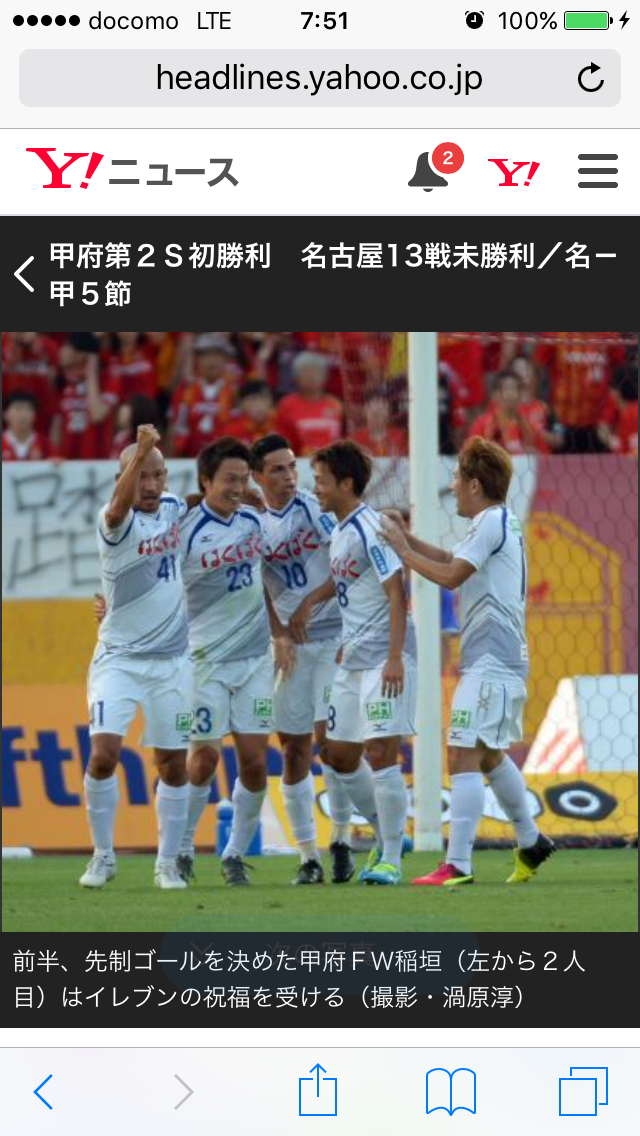Open the Safari share sheet
This screenshot has width=640, height=1136.
318,1089
